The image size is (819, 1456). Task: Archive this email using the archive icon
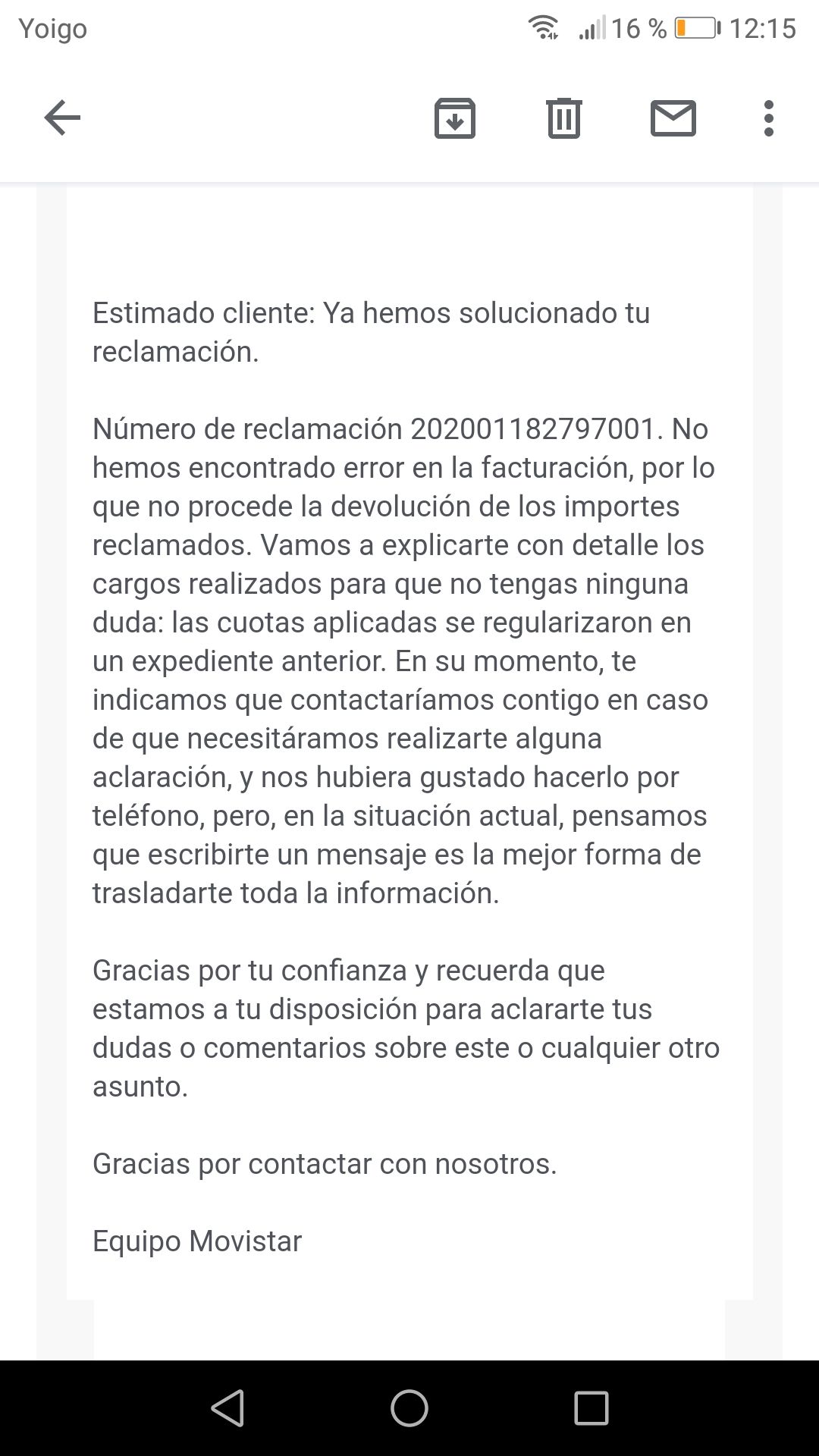pos(454,118)
